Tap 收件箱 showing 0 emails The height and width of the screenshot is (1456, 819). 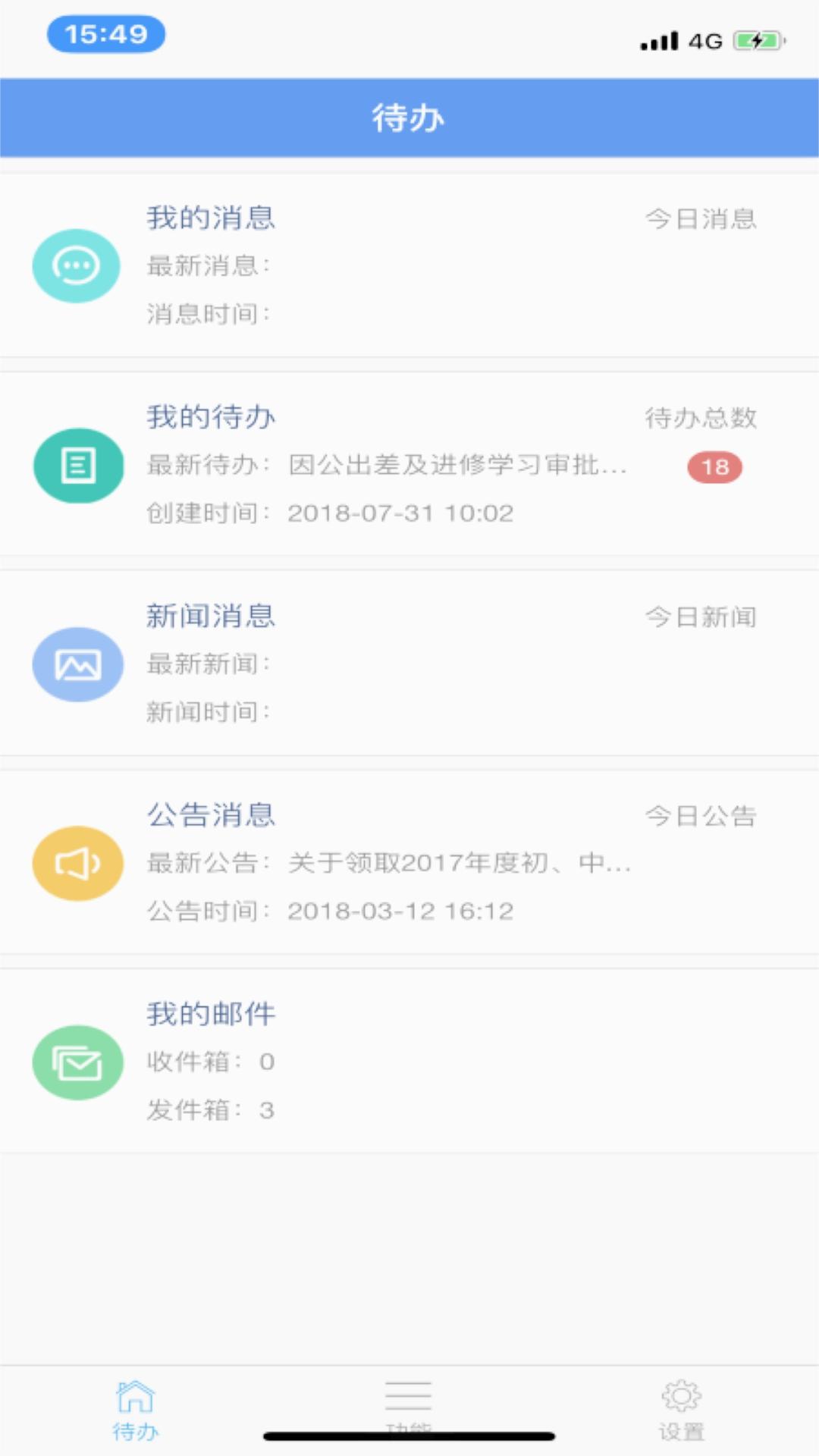[209, 1062]
